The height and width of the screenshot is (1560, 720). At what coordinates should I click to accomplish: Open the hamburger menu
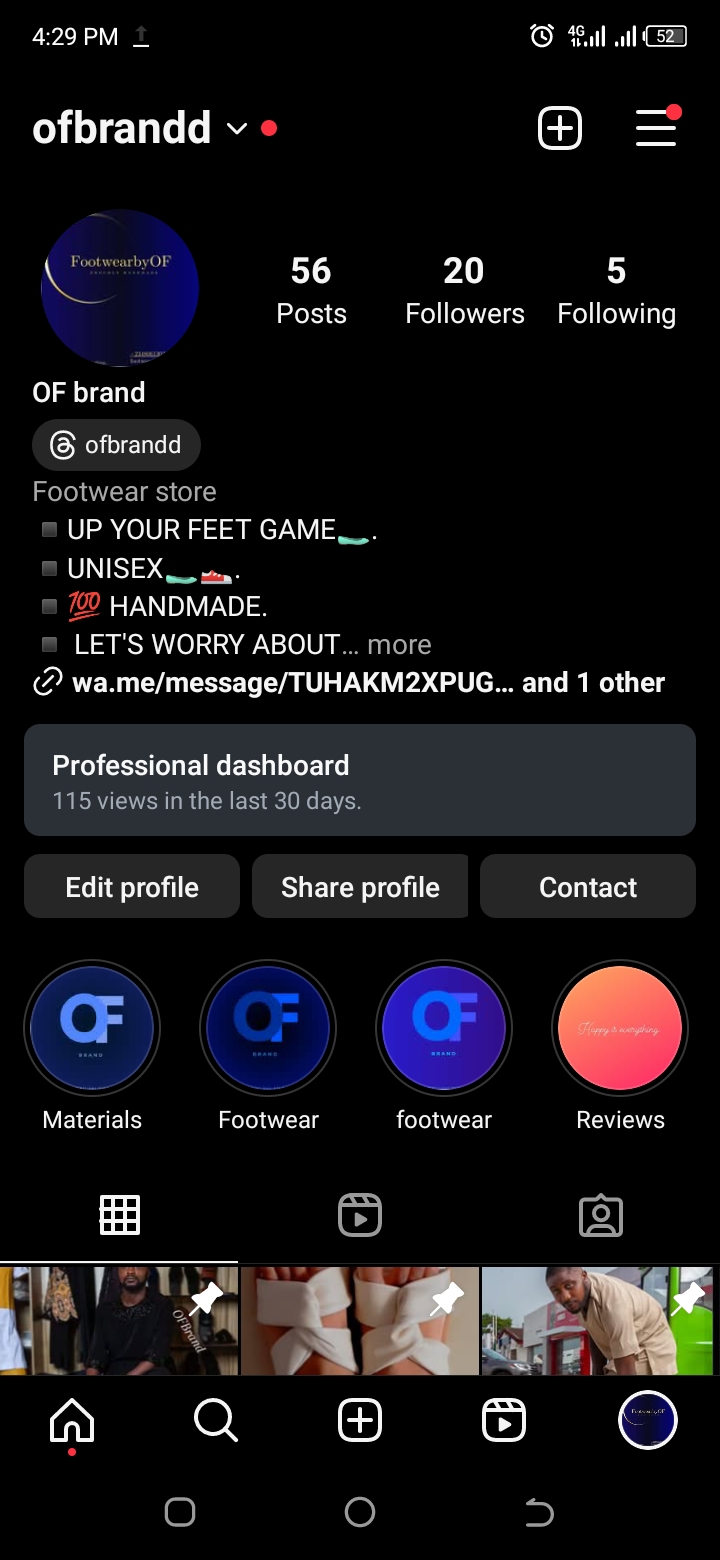(x=656, y=128)
